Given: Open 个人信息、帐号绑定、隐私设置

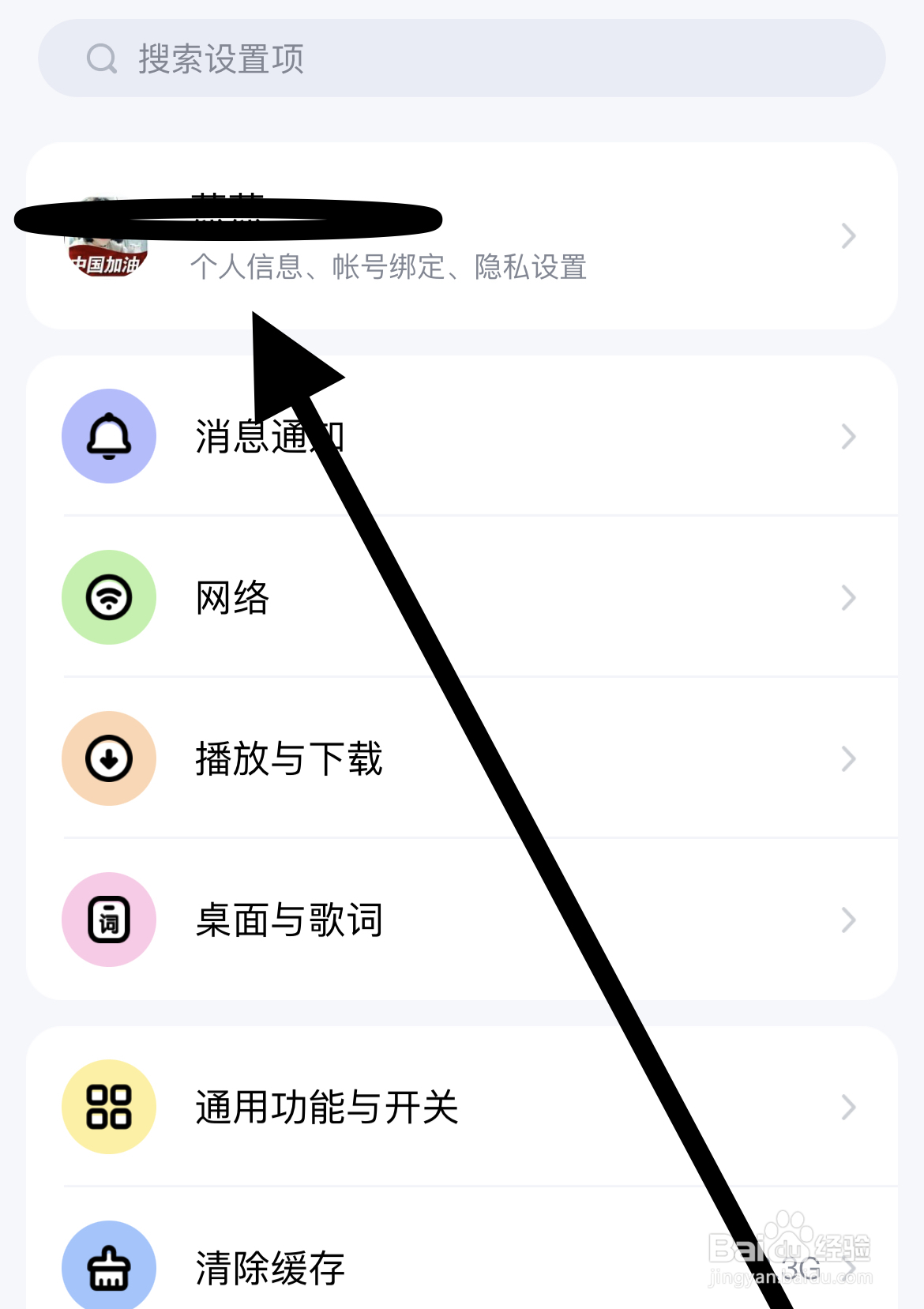Looking at the screenshot, I should (390, 268).
